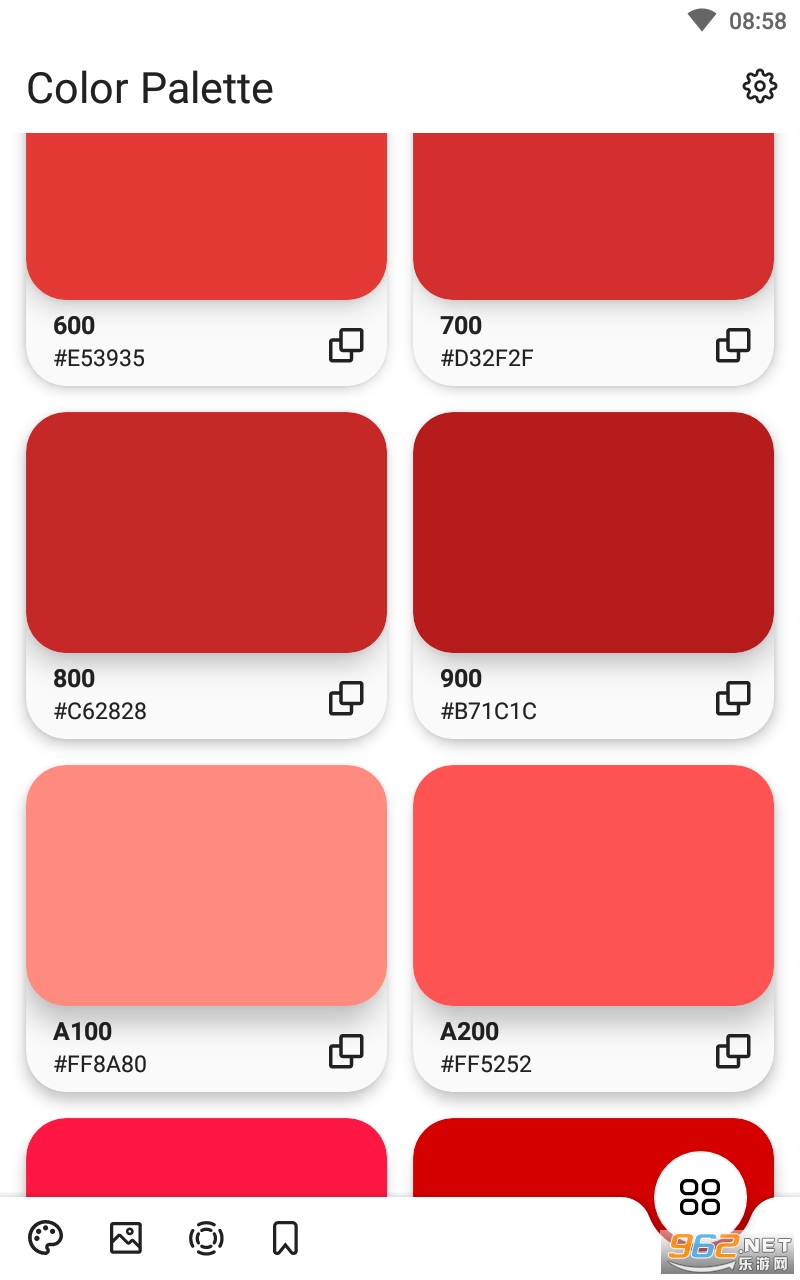This screenshot has height=1280, width=800.
Task: Copy hex code #E53935 of shade 600
Action: pos(346,345)
